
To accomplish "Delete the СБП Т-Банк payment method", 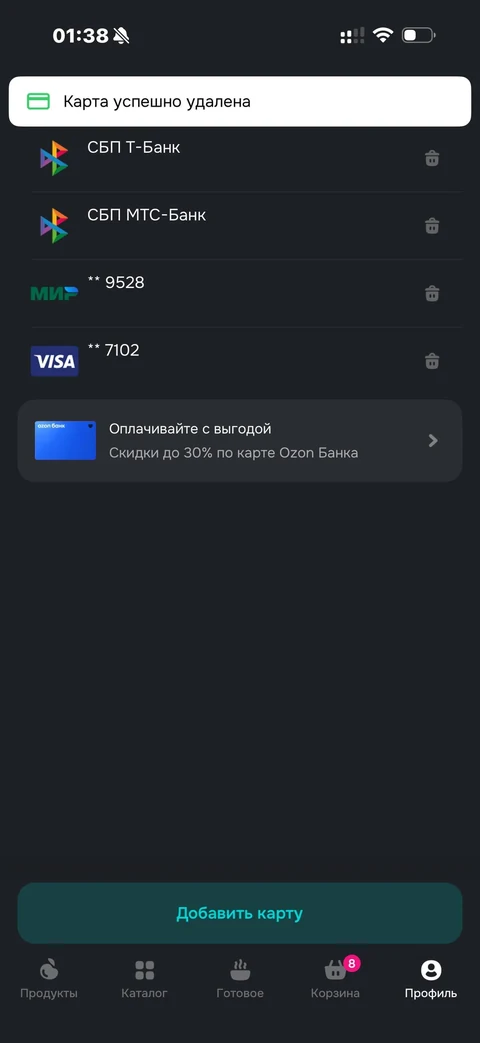I will point(432,158).
